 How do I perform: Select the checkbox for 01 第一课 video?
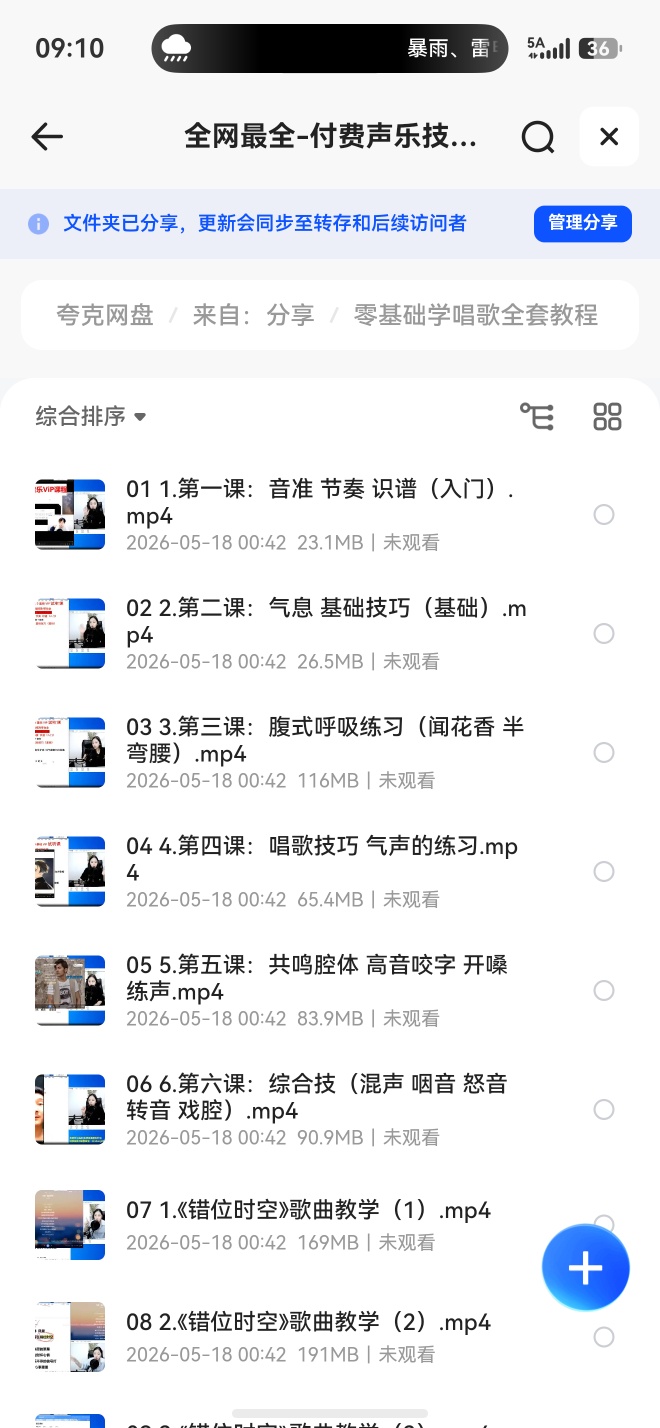coord(603,515)
